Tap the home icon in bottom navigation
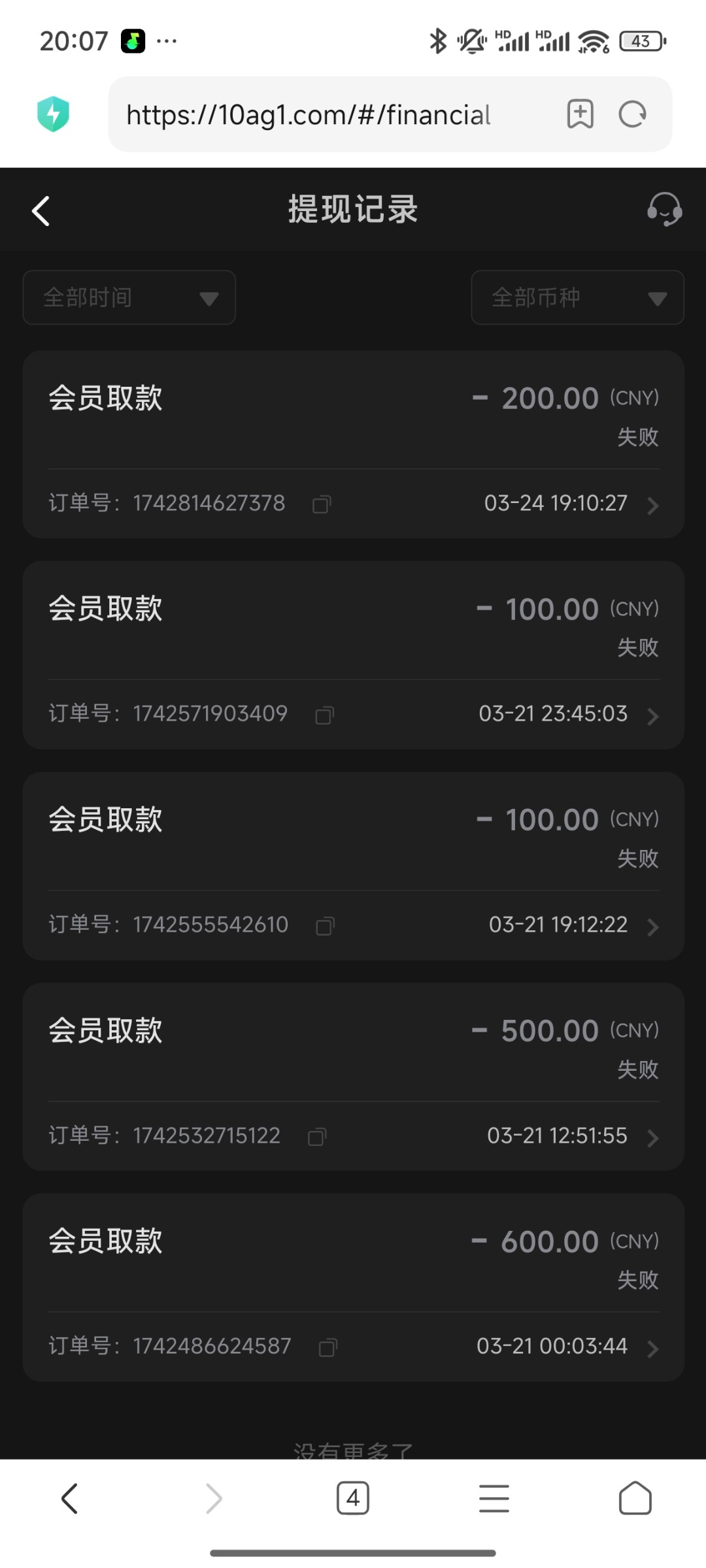 click(635, 1498)
